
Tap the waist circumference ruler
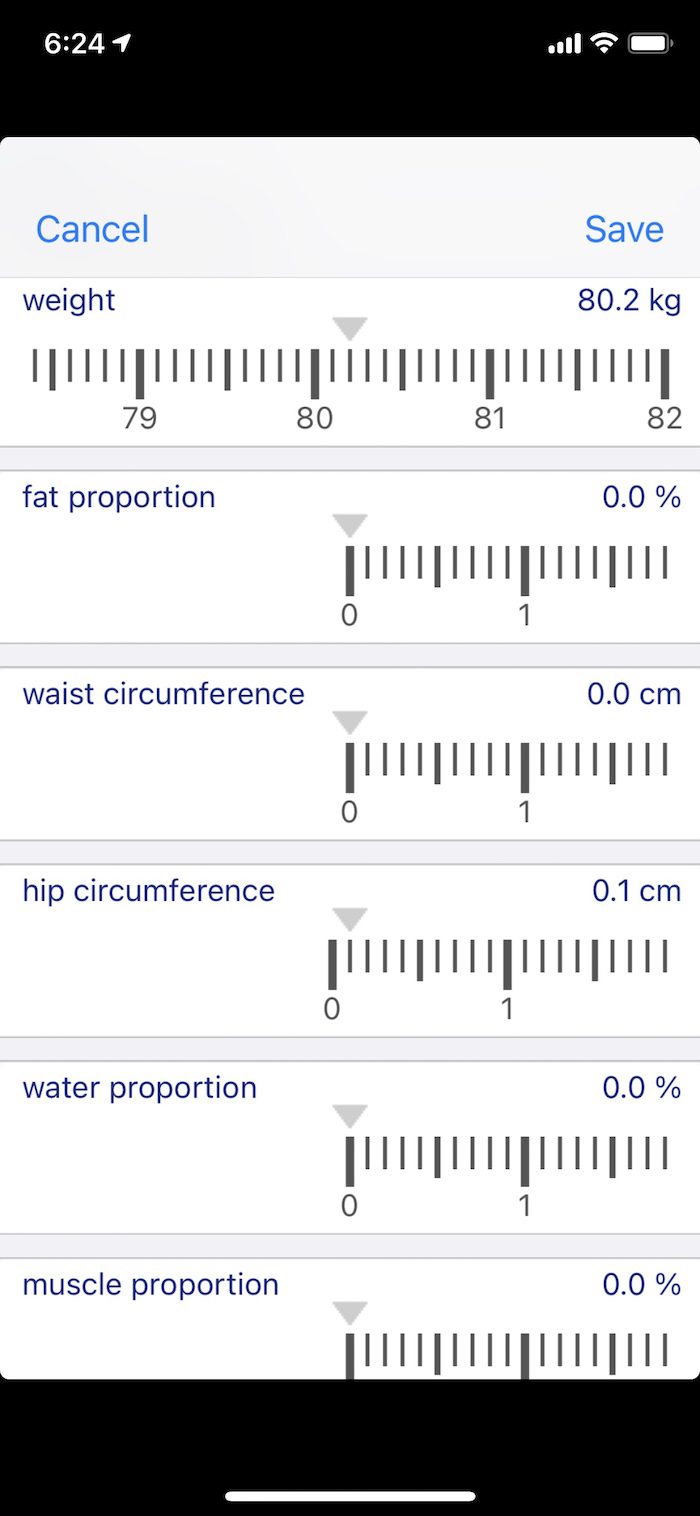click(506, 766)
